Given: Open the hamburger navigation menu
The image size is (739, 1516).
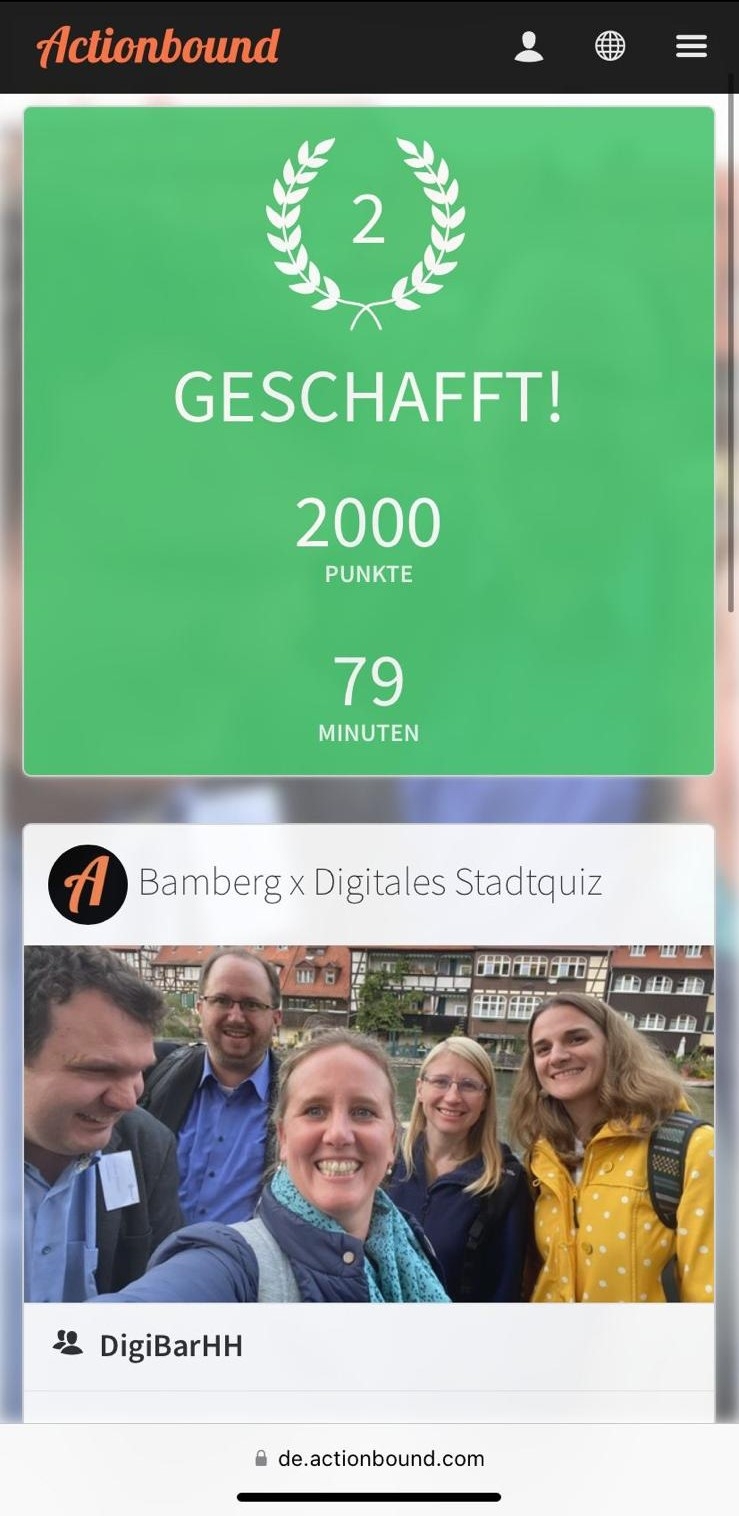Looking at the screenshot, I should tap(691, 46).
